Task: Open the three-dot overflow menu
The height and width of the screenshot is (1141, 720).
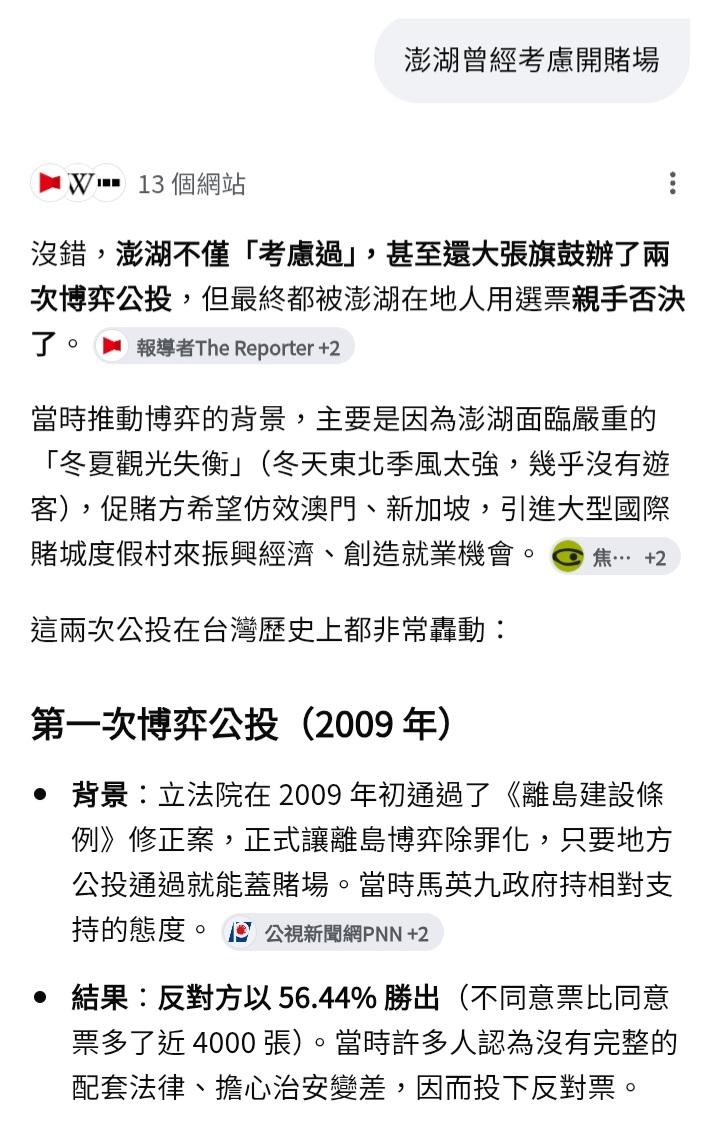Action: pos(673,183)
